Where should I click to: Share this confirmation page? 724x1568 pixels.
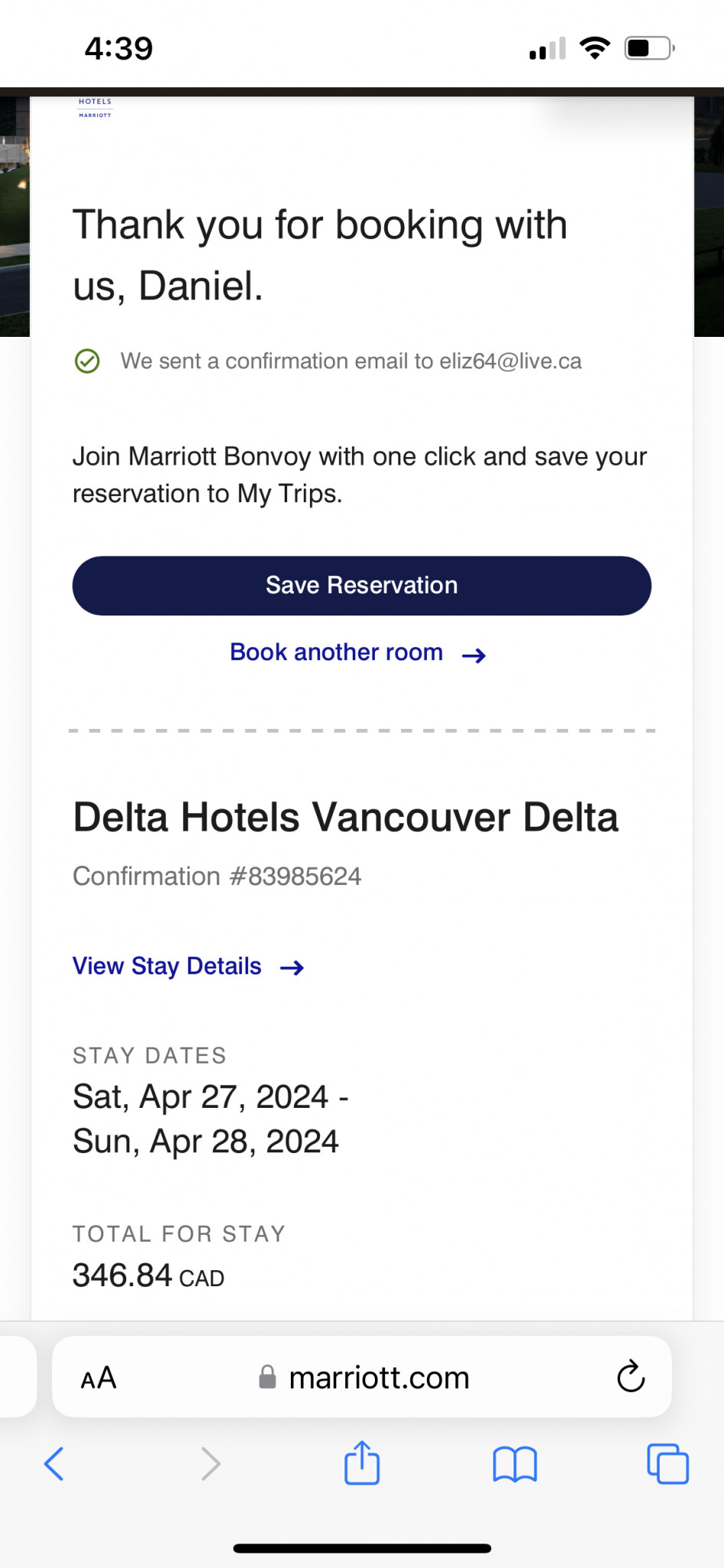[x=362, y=1462]
